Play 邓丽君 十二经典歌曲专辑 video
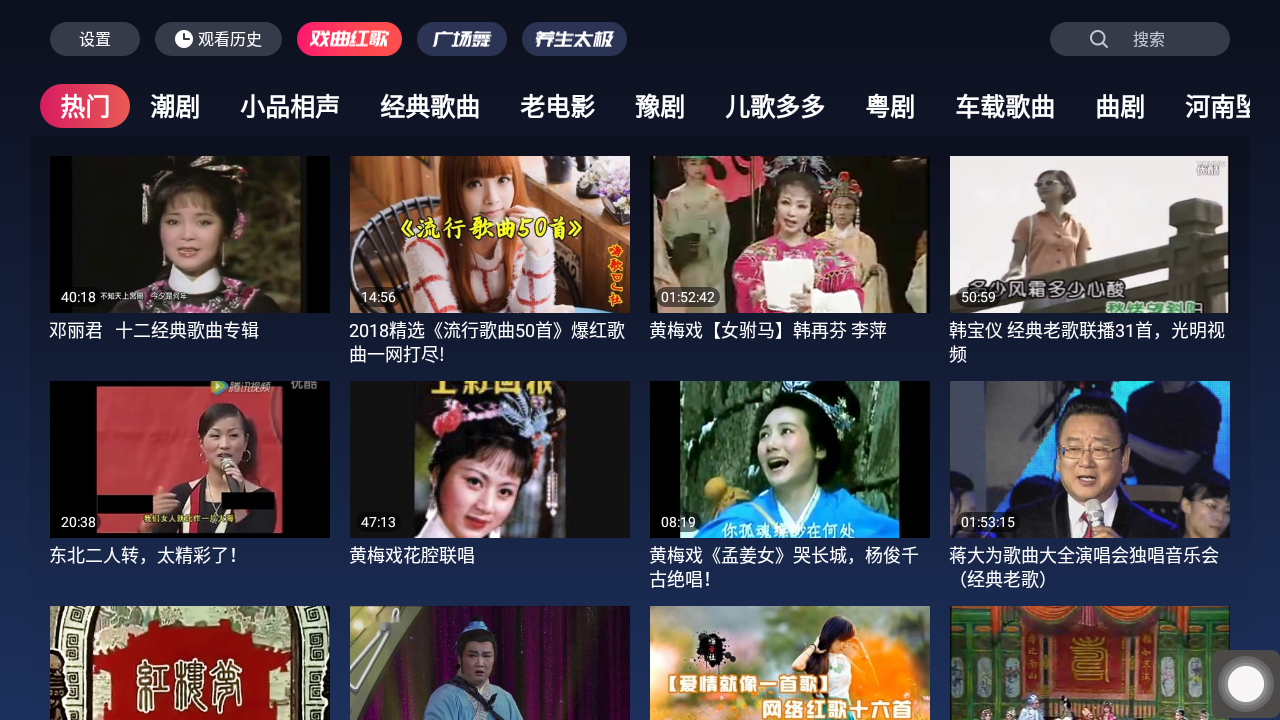Viewport: 1280px width, 720px height. [x=190, y=234]
